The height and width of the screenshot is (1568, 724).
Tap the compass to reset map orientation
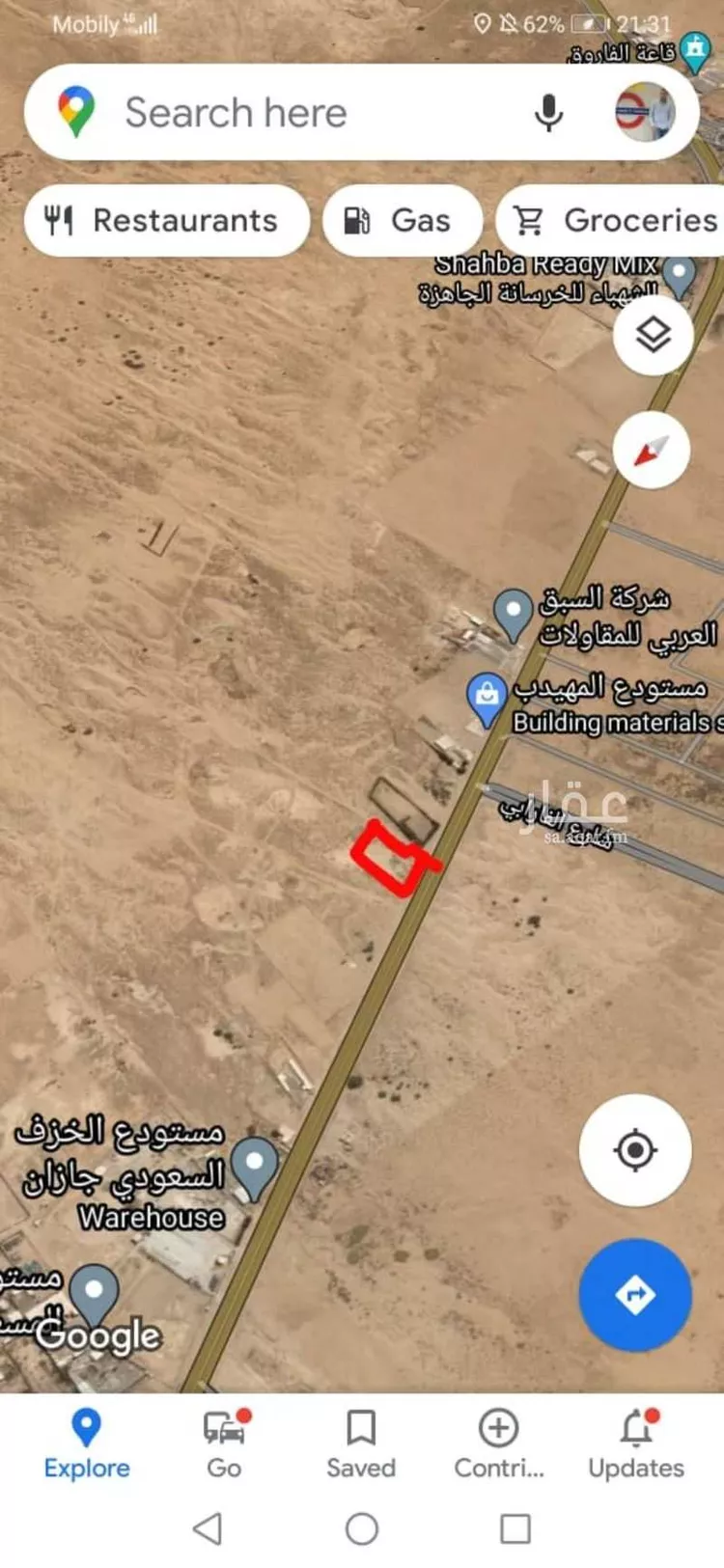pos(654,452)
